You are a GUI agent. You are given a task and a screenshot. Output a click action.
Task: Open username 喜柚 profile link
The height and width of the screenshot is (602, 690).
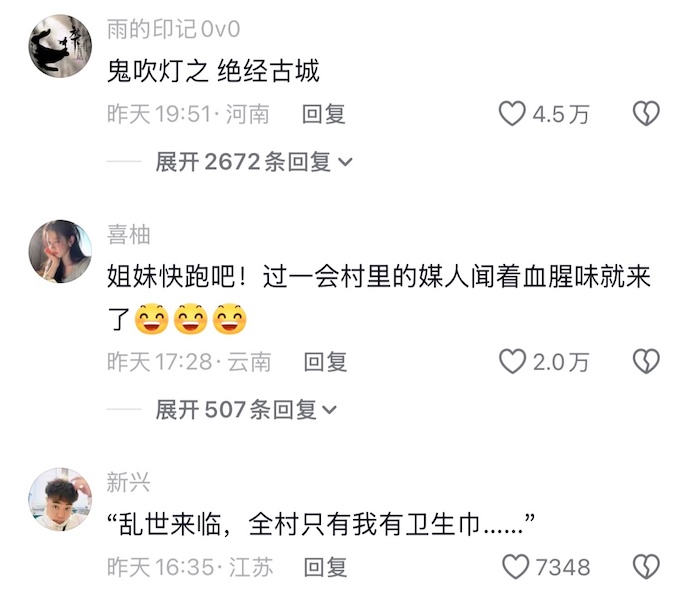point(129,235)
